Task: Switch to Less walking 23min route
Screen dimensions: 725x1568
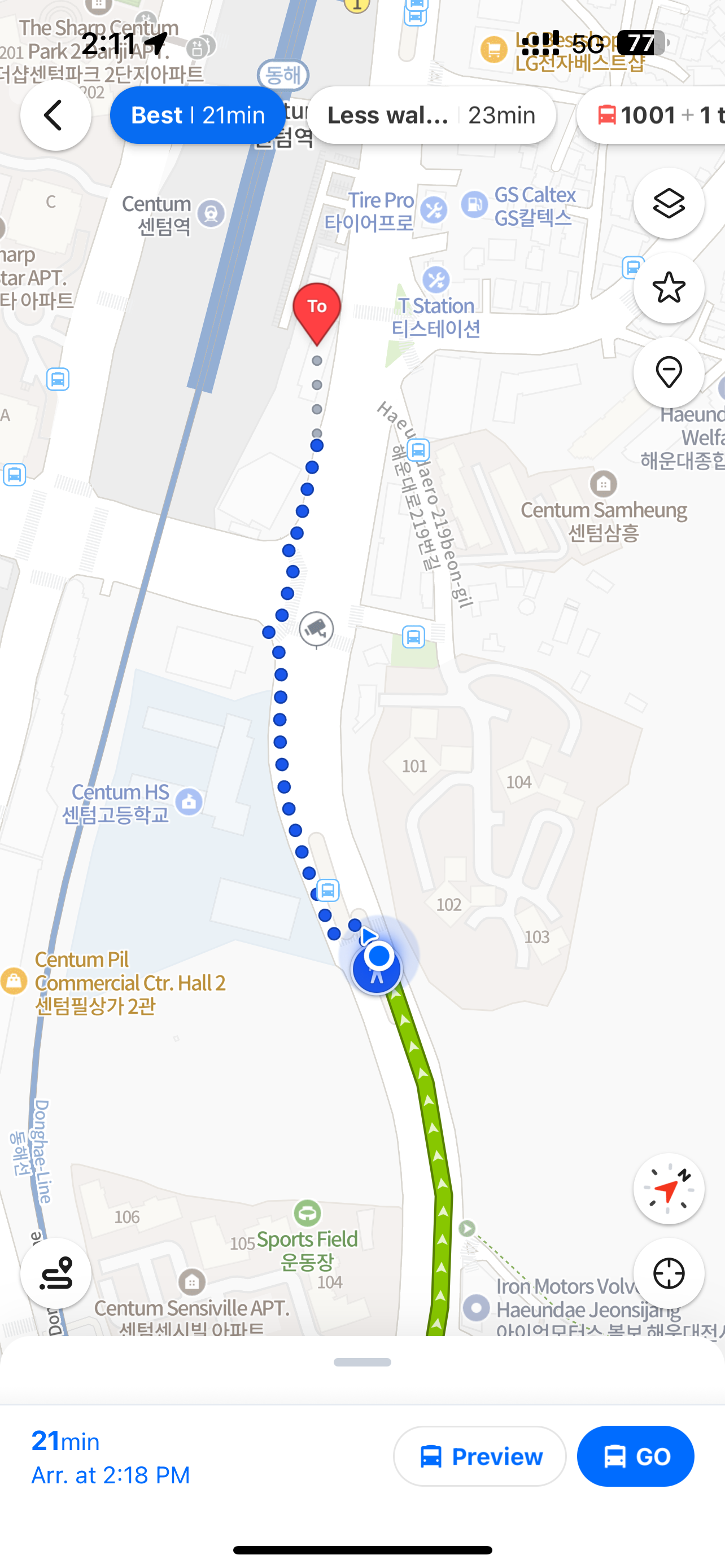Action: pyautogui.click(x=431, y=115)
